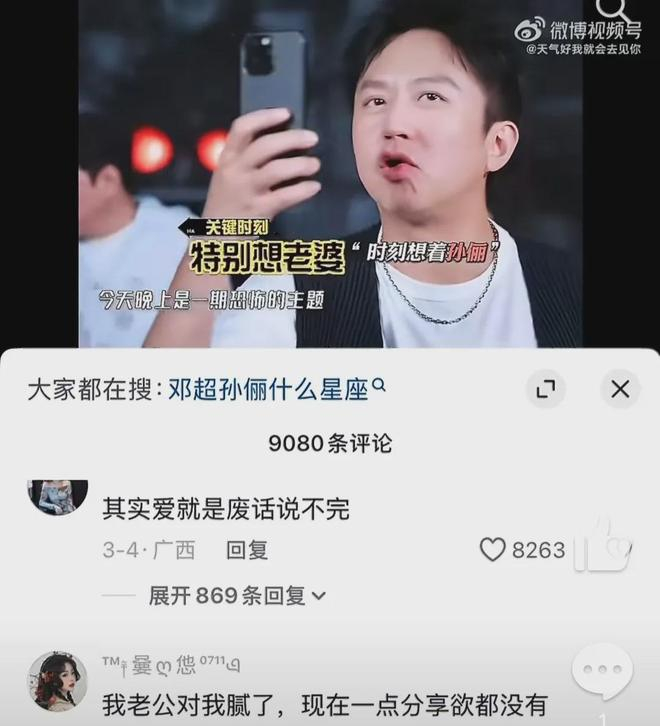
Task: Close the comments panel
Action: tap(620, 389)
